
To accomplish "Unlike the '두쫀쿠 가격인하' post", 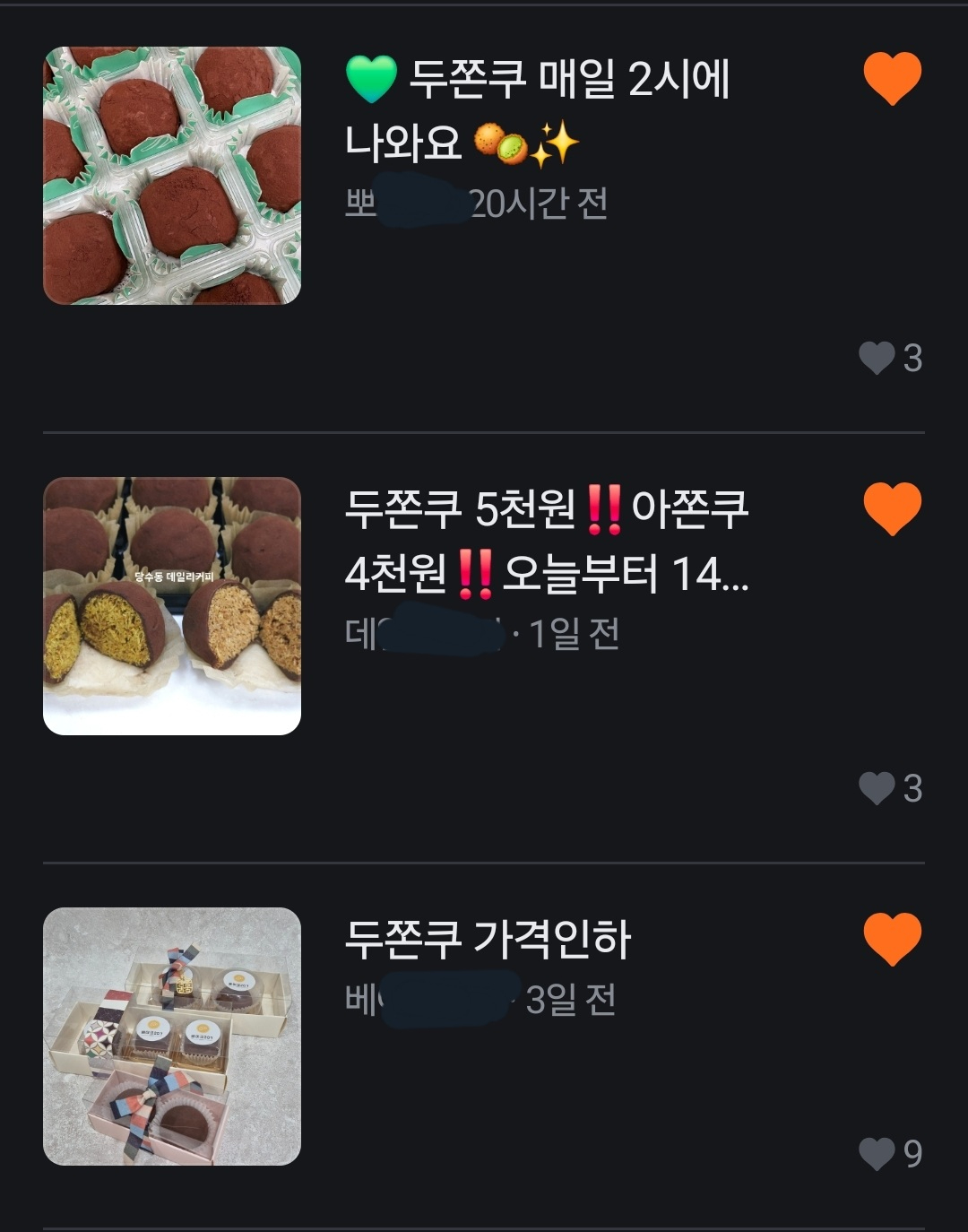I will 892,939.
